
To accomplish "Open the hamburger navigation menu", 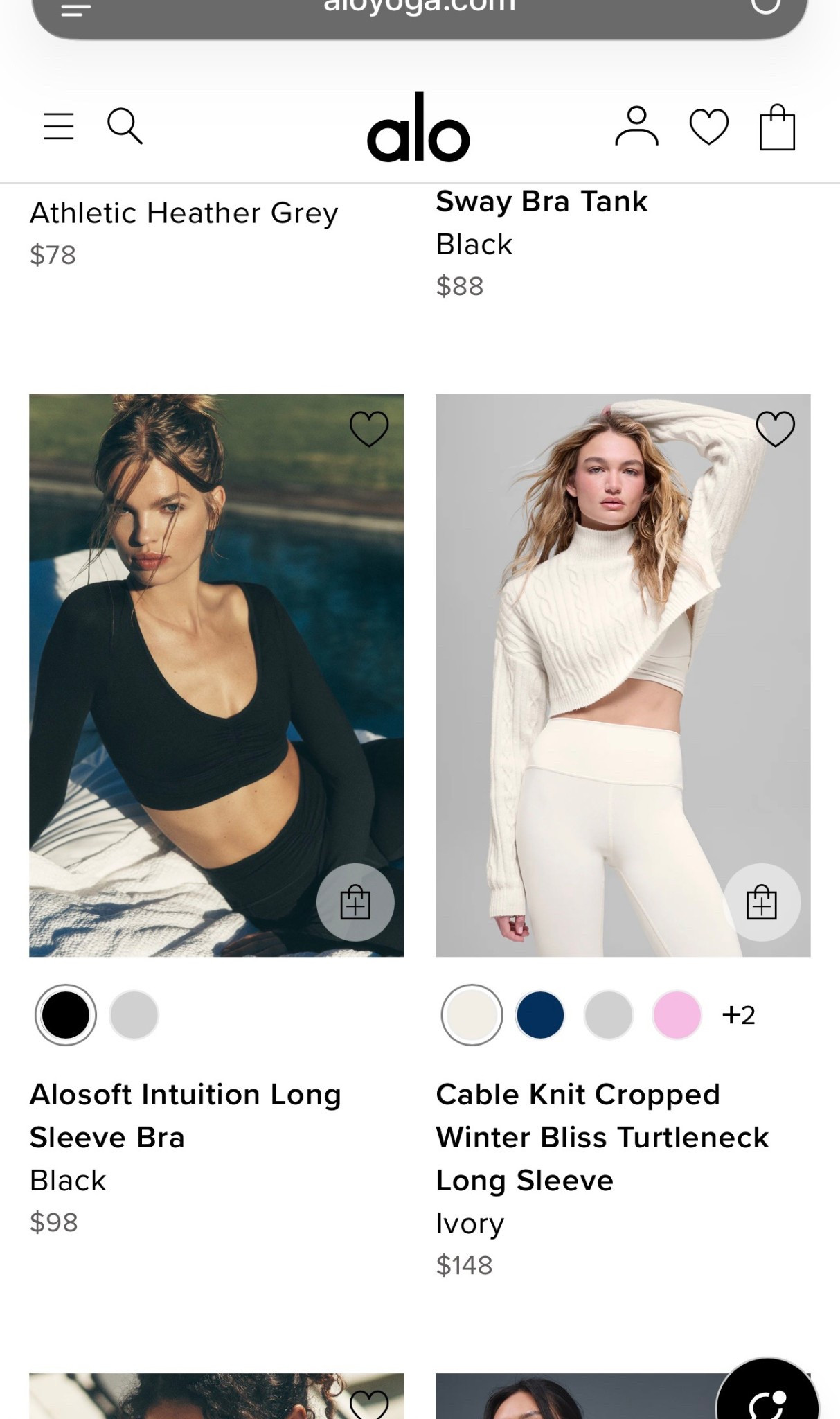I will 58,127.
